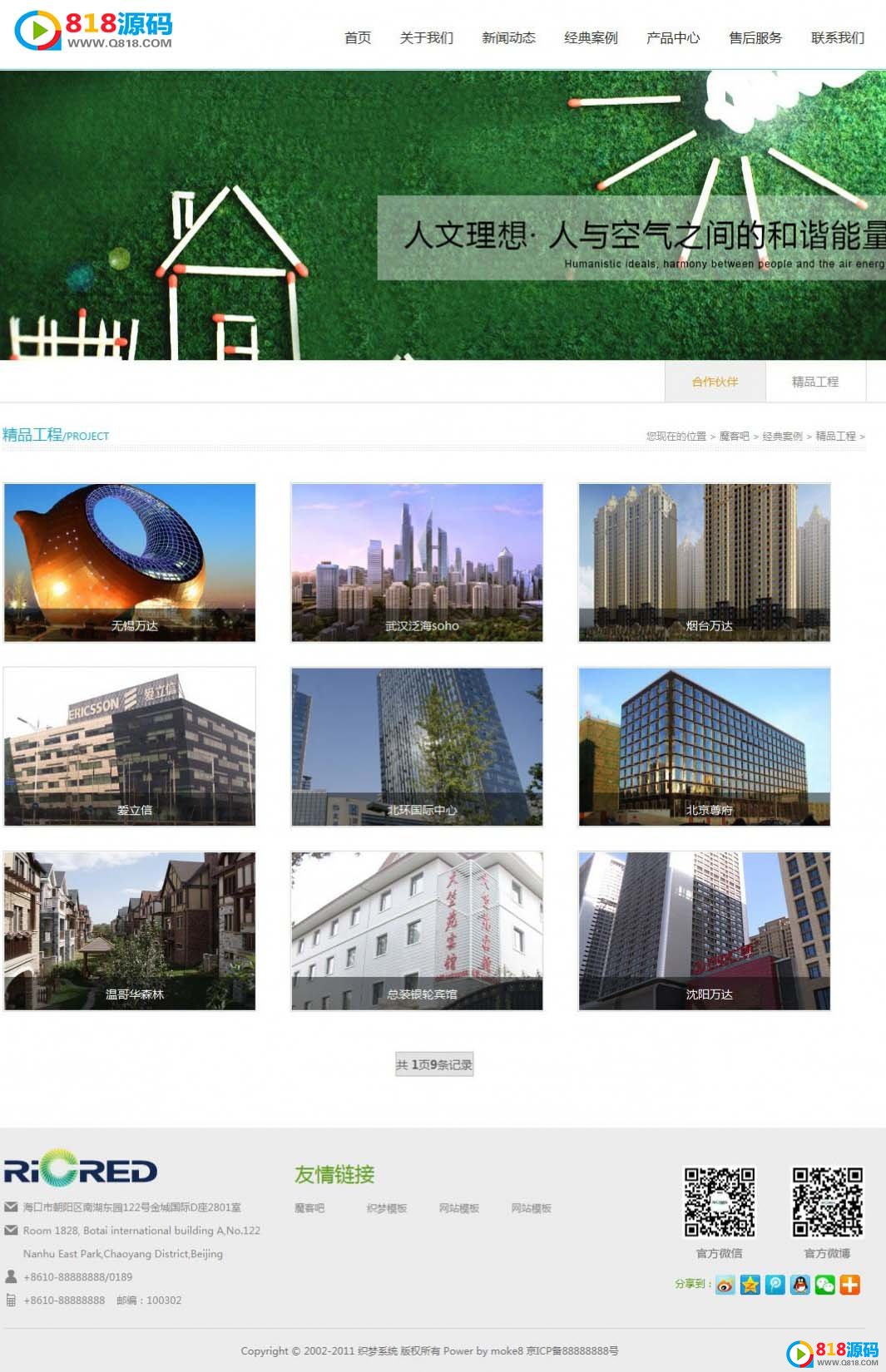Switch to the 合作伙伴 tab
The height and width of the screenshot is (1372, 886).
pyautogui.click(x=715, y=382)
